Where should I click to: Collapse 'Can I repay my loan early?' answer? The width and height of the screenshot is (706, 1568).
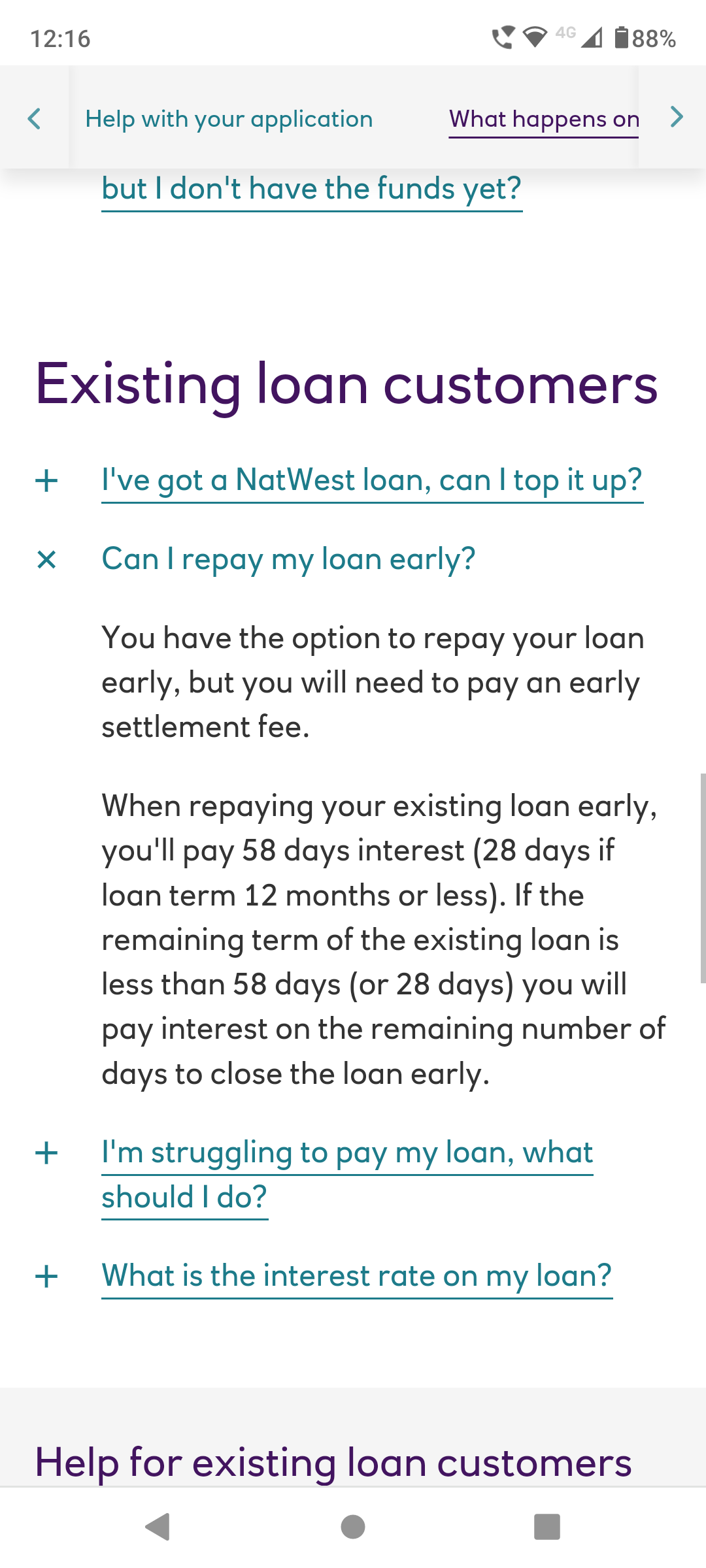288,559
